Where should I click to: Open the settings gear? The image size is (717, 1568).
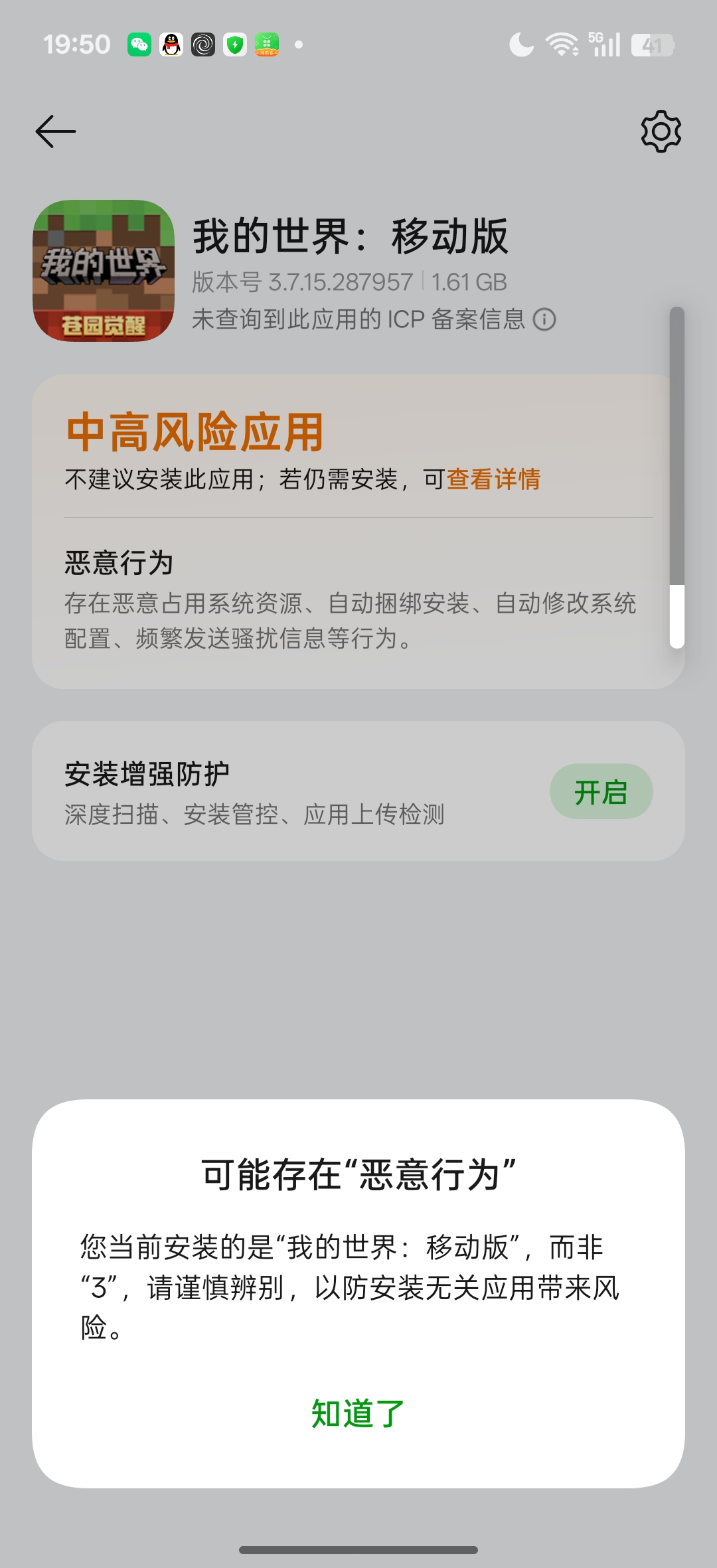click(661, 131)
